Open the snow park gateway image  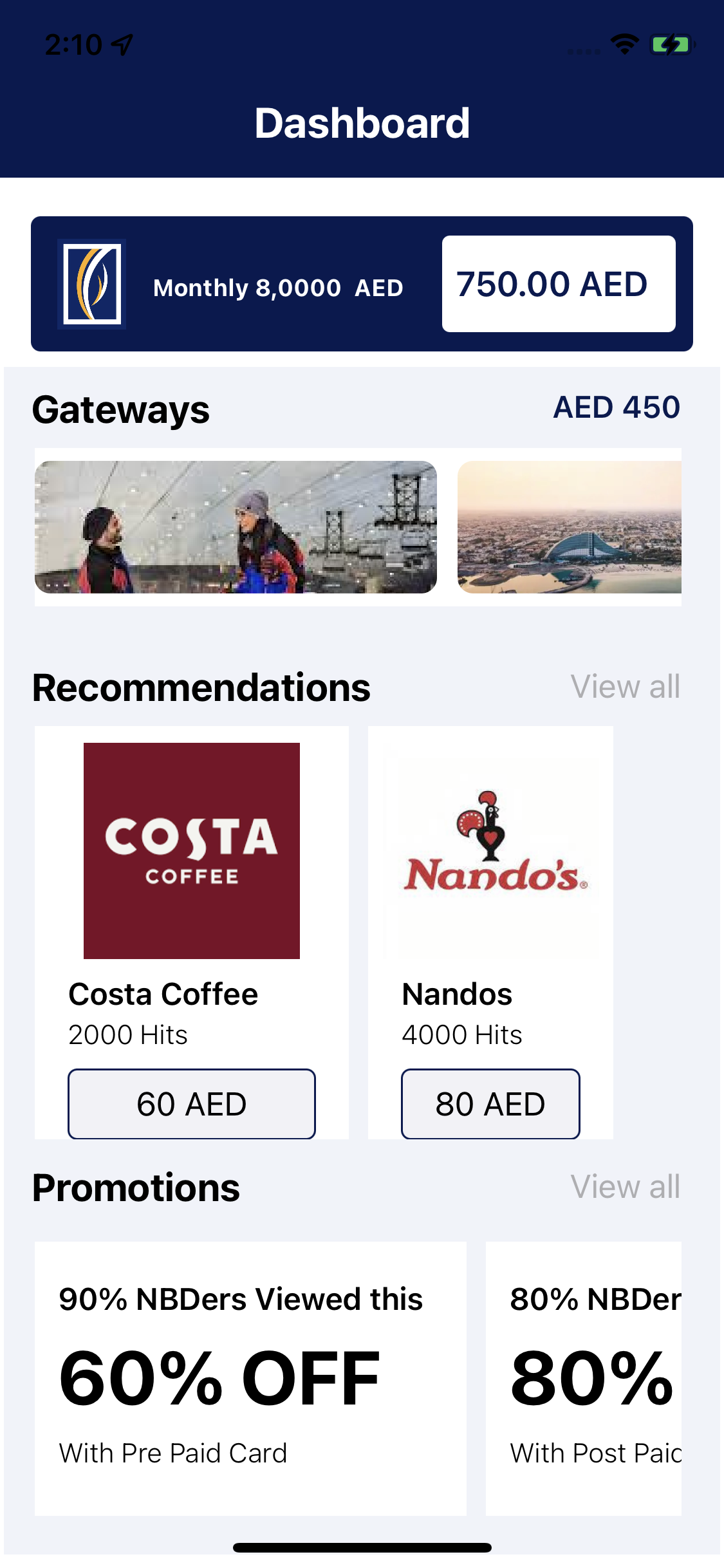pyautogui.click(x=236, y=527)
